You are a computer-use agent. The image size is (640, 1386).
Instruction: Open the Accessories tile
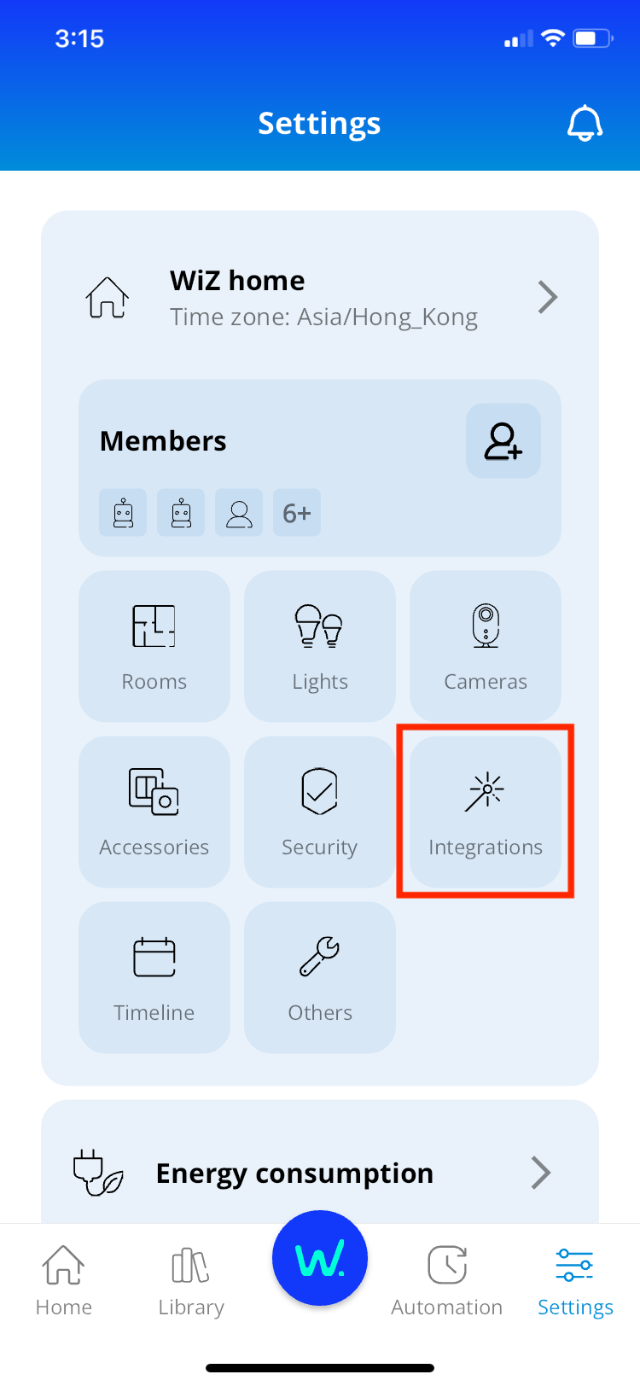coord(154,811)
